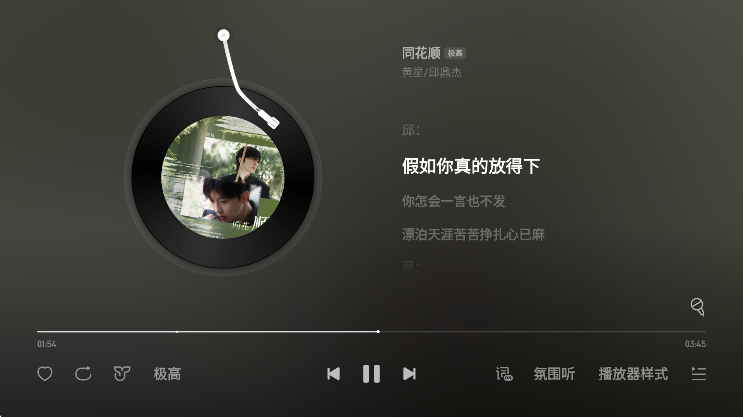The height and width of the screenshot is (417, 743).
Task: Open 氛围听 ambient listening mode
Action: pyautogui.click(x=554, y=374)
